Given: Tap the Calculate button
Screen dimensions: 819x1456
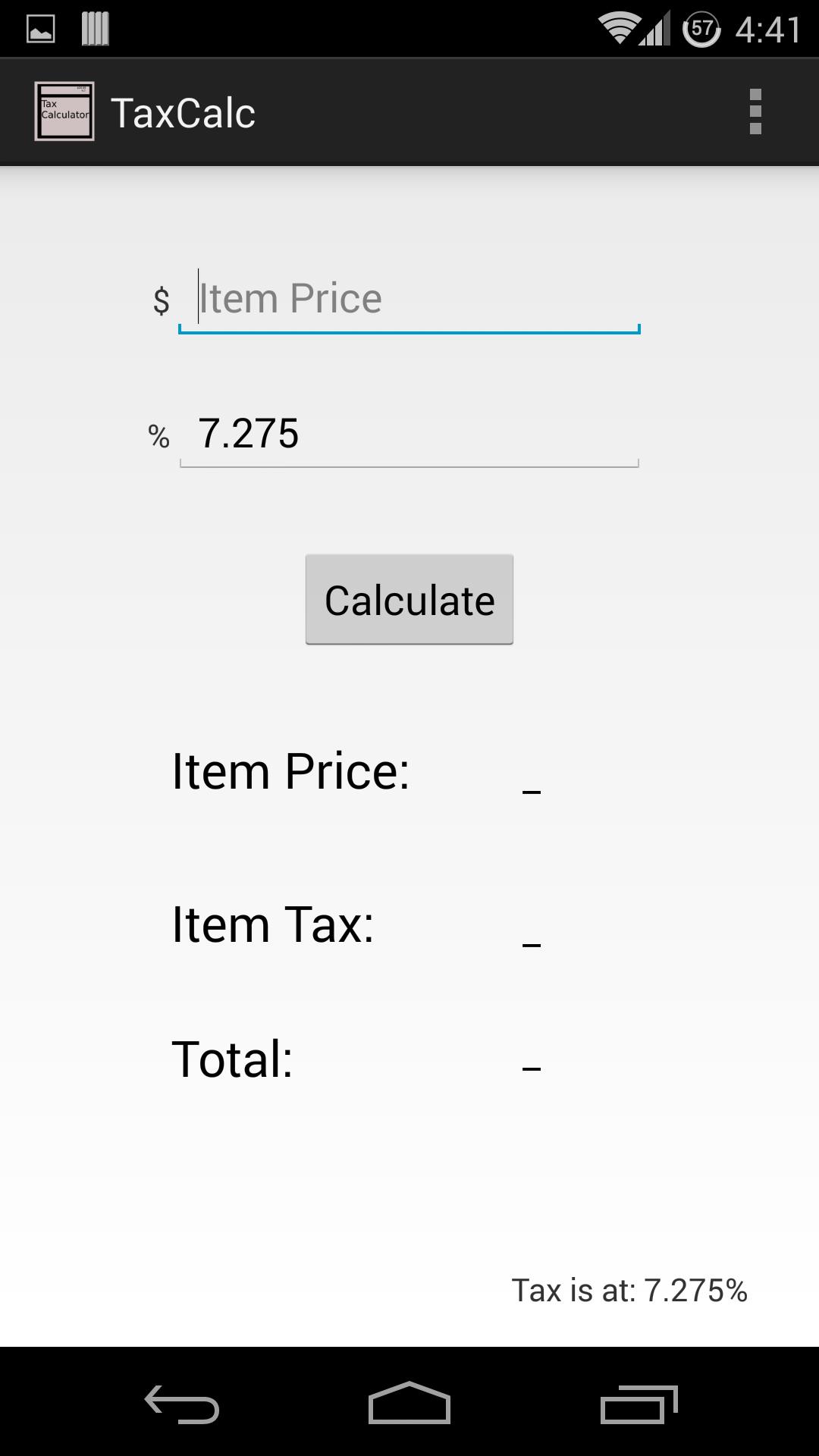Looking at the screenshot, I should 409,600.
